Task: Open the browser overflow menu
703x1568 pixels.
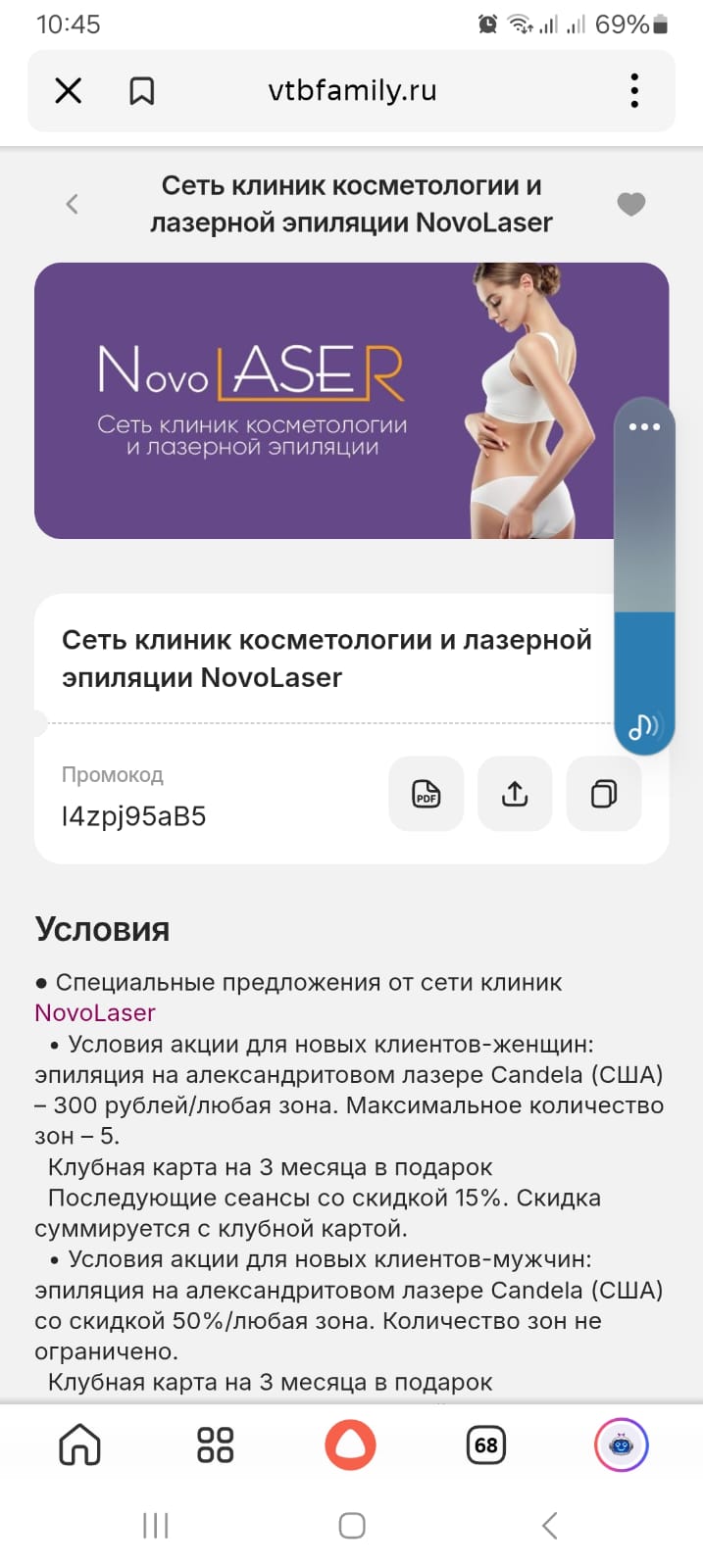Action: (x=635, y=91)
